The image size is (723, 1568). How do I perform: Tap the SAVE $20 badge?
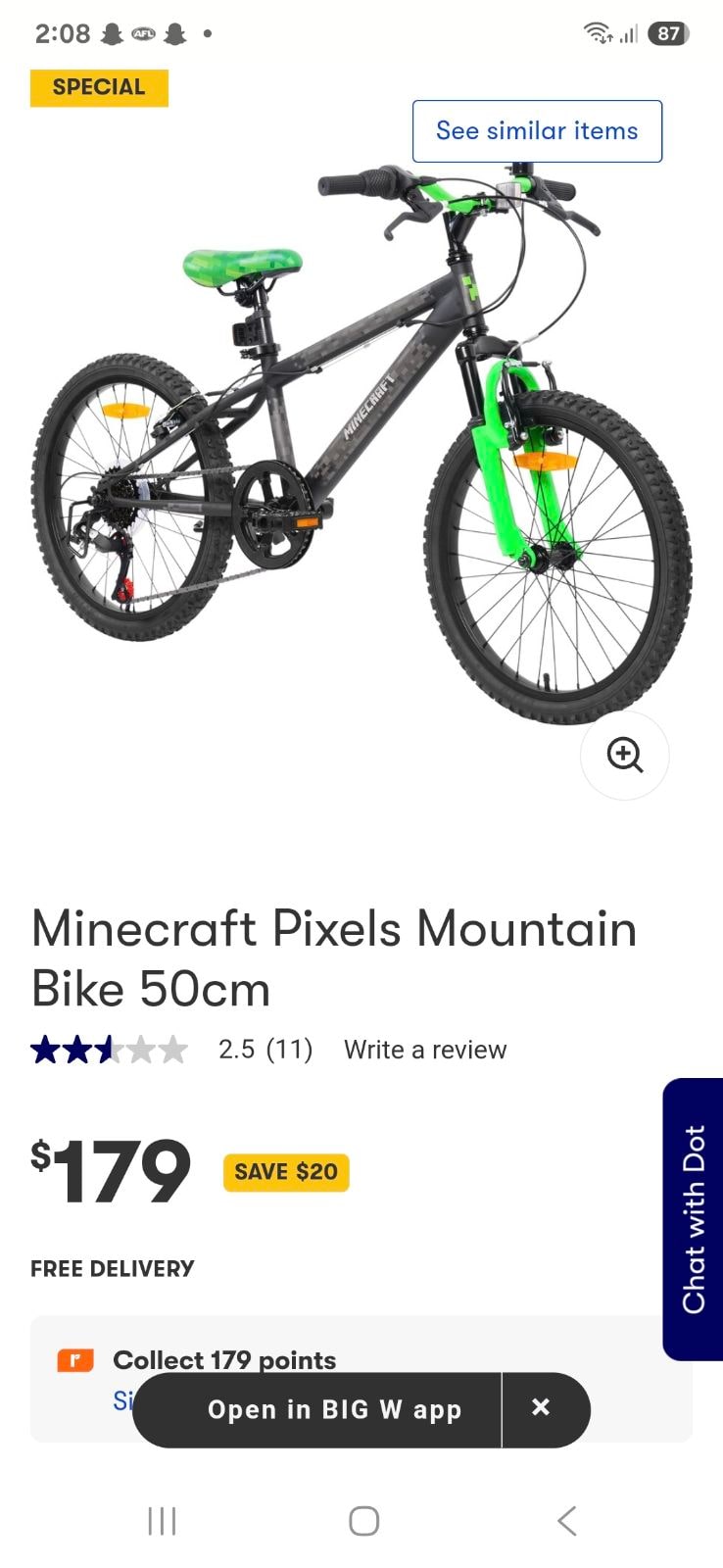[x=285, y=1172]
